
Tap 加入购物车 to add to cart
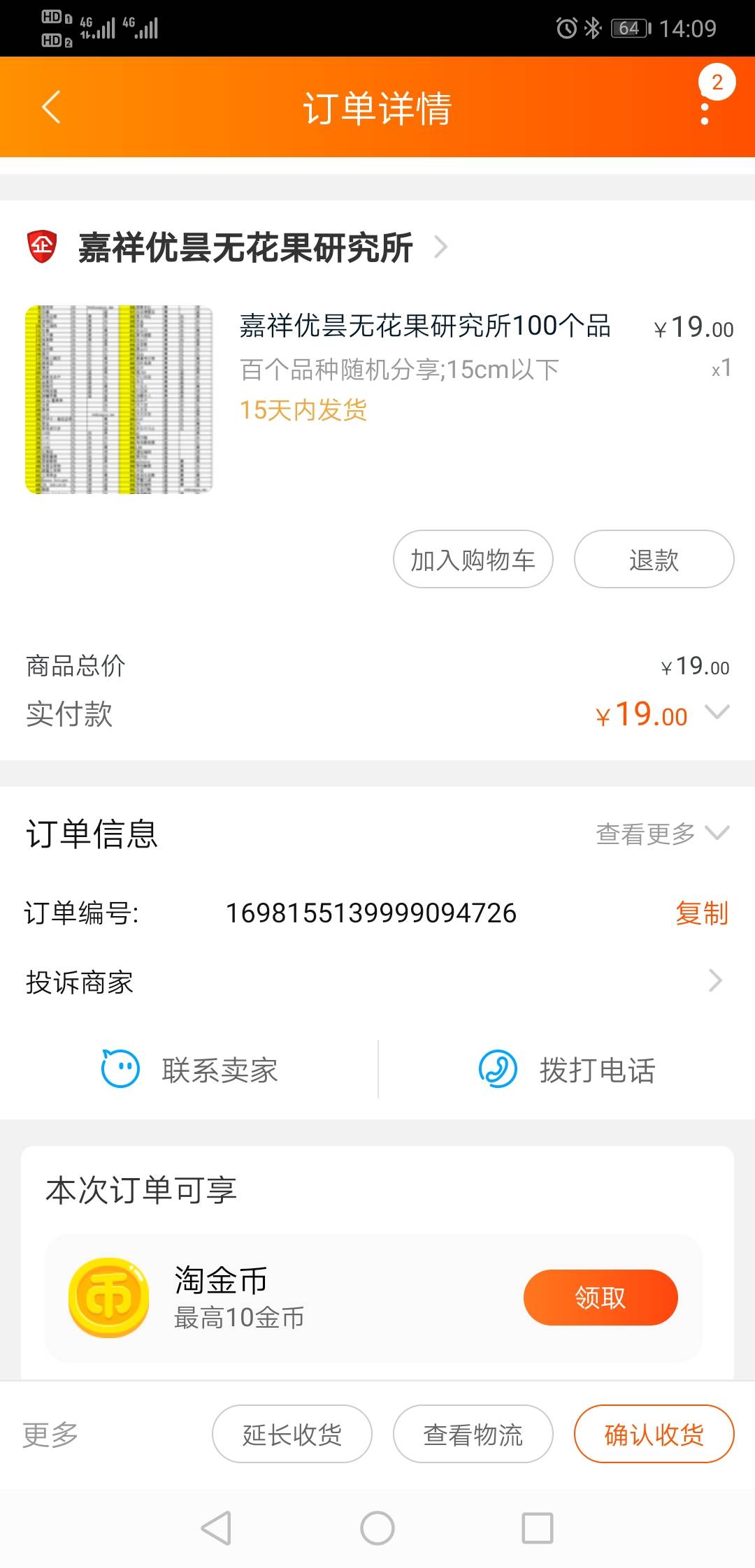coord(473,560)
